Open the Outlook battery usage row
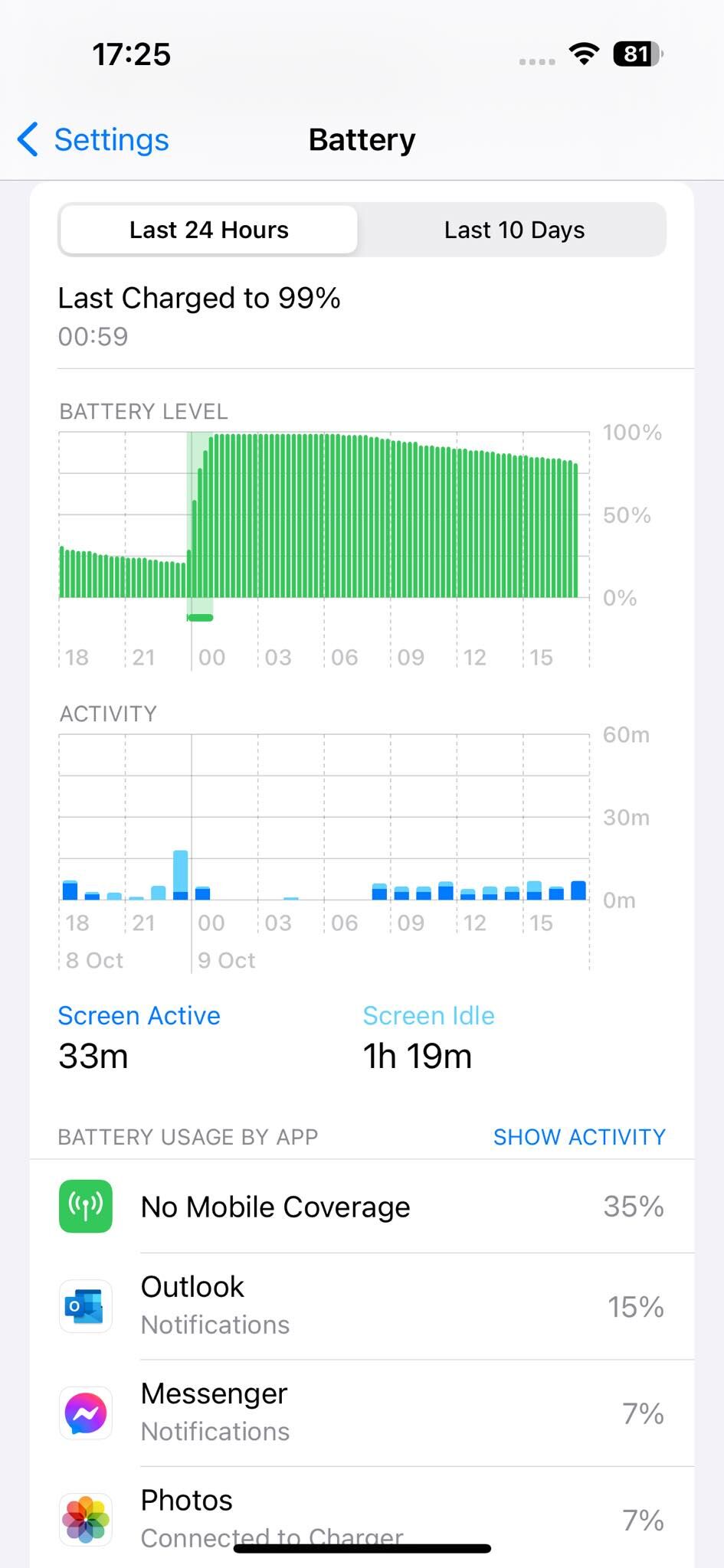The height and width of the screenshot is (1568, 724). (x=362, y=1306)
